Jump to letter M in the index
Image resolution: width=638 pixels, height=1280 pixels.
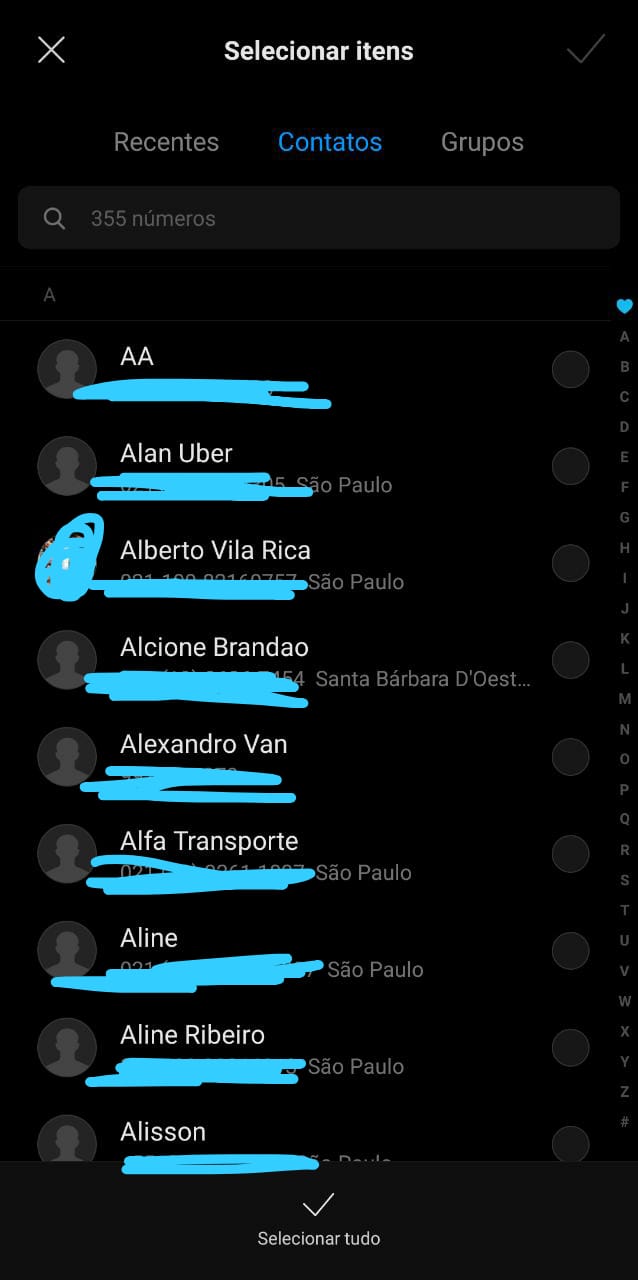pyautogui.click(x=625, y=699)
